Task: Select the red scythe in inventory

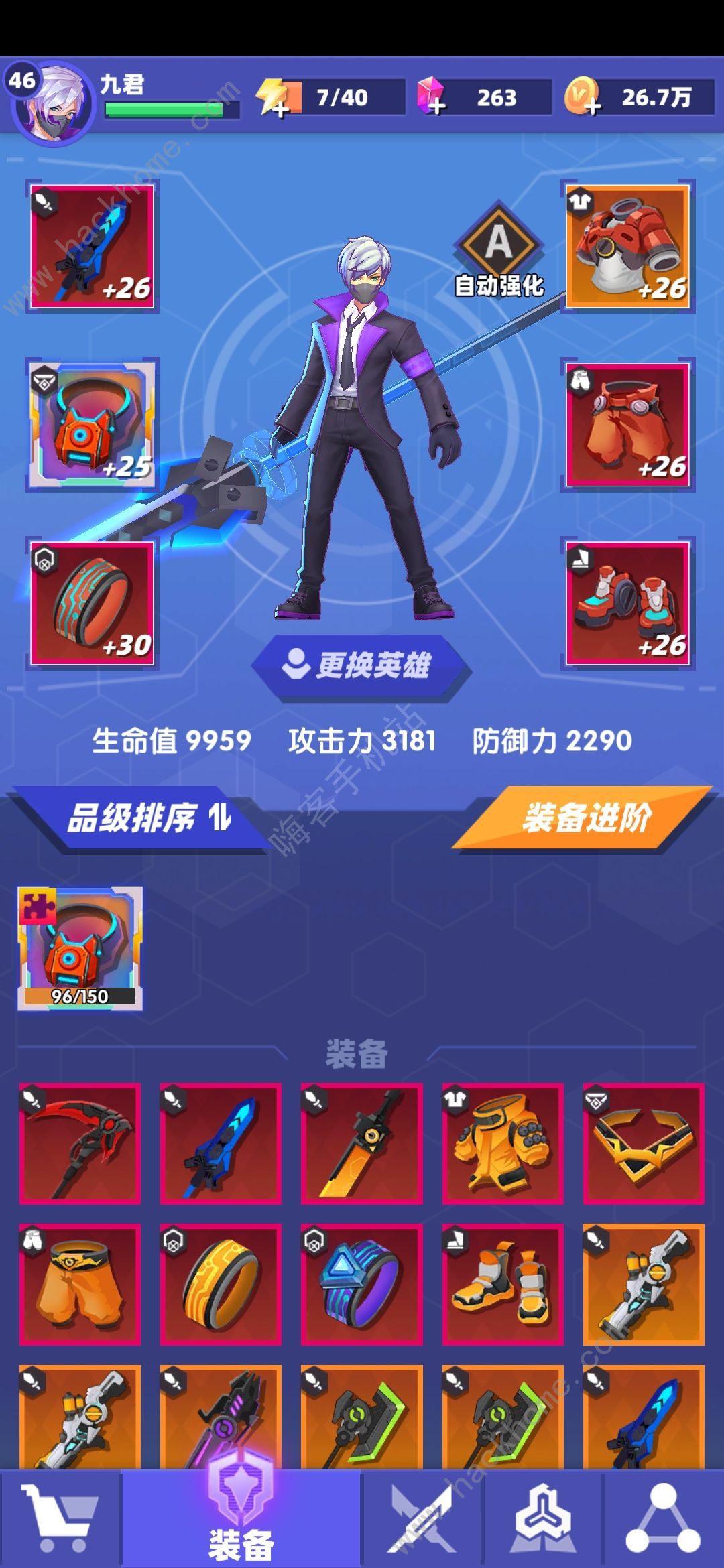Action: [x=80, y=1142]
